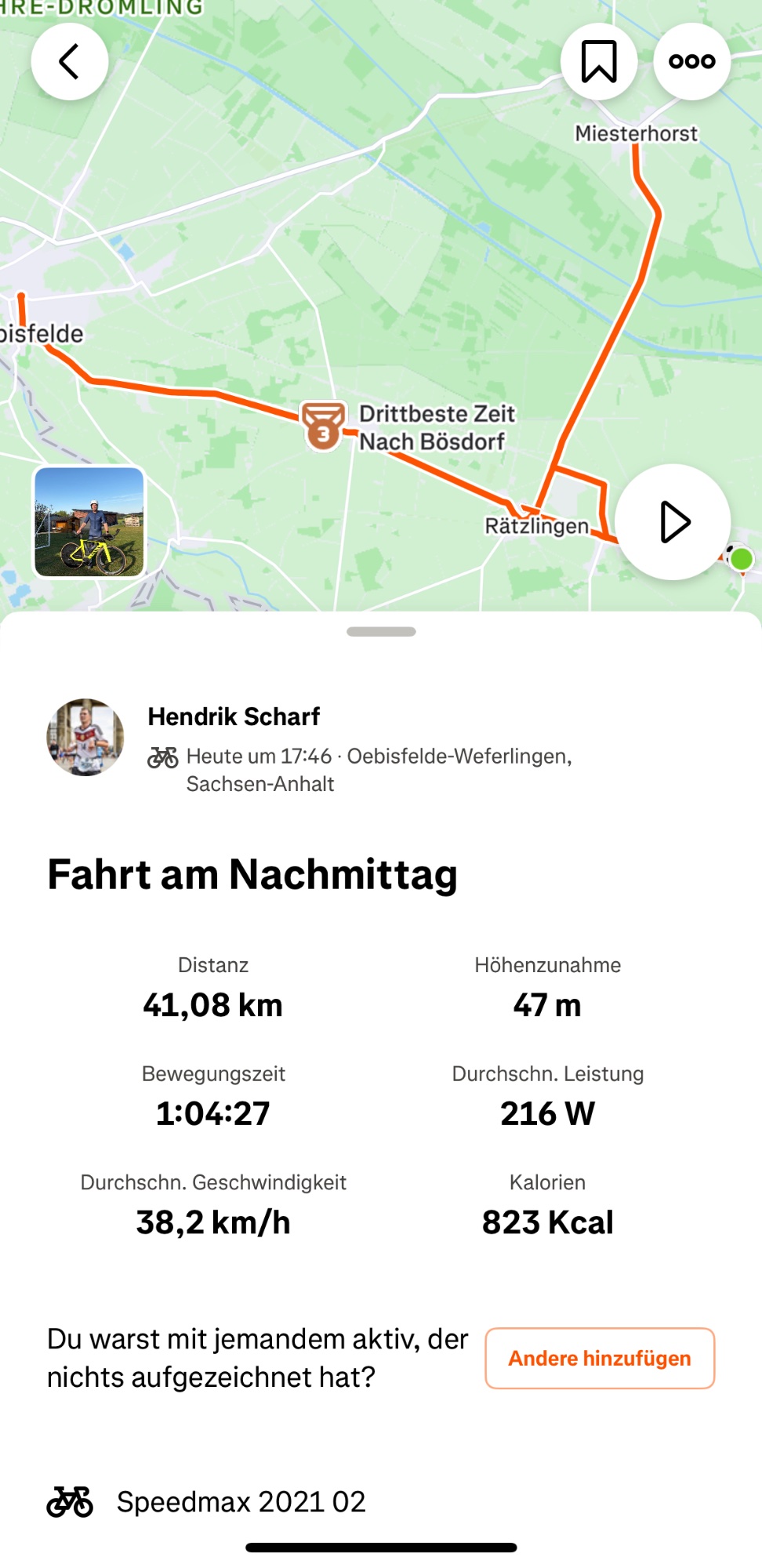Viewport: 762px width, 1568px height.
Task: Play the route flyover animation
Action: (673, 522)
